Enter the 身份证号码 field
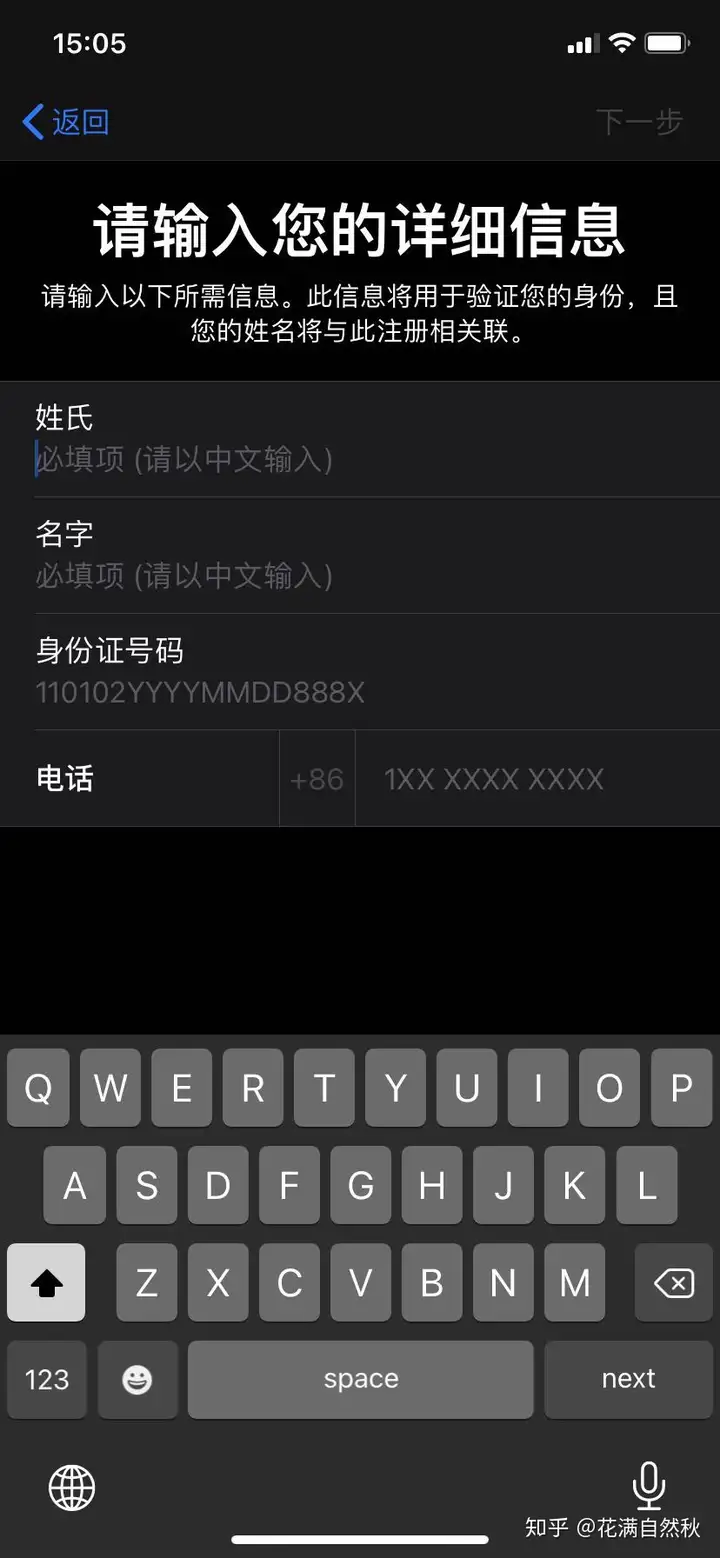This screenshot has height=1558, width=720. tap(360, 692)
